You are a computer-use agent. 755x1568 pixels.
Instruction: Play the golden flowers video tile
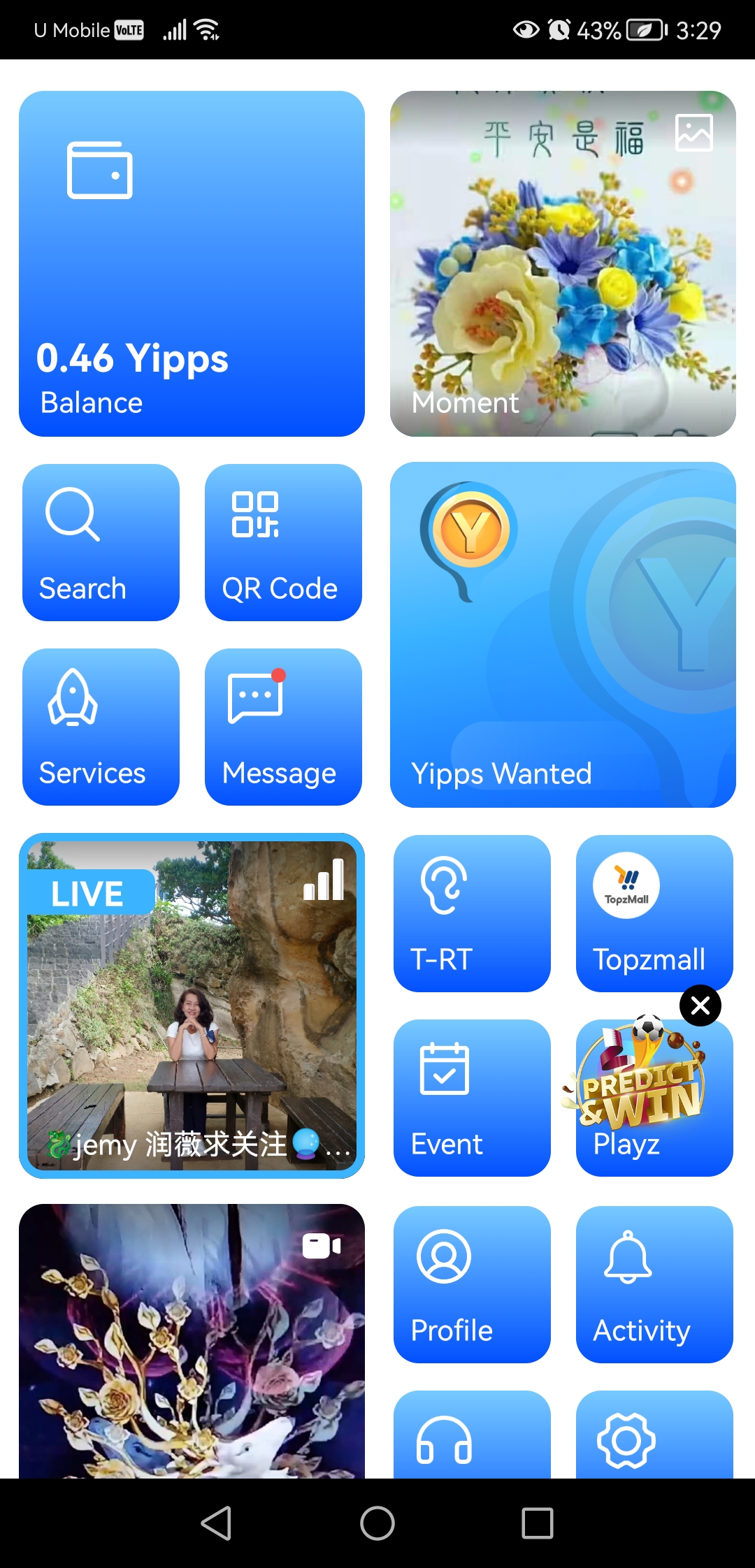click(x=192, y=1340)
